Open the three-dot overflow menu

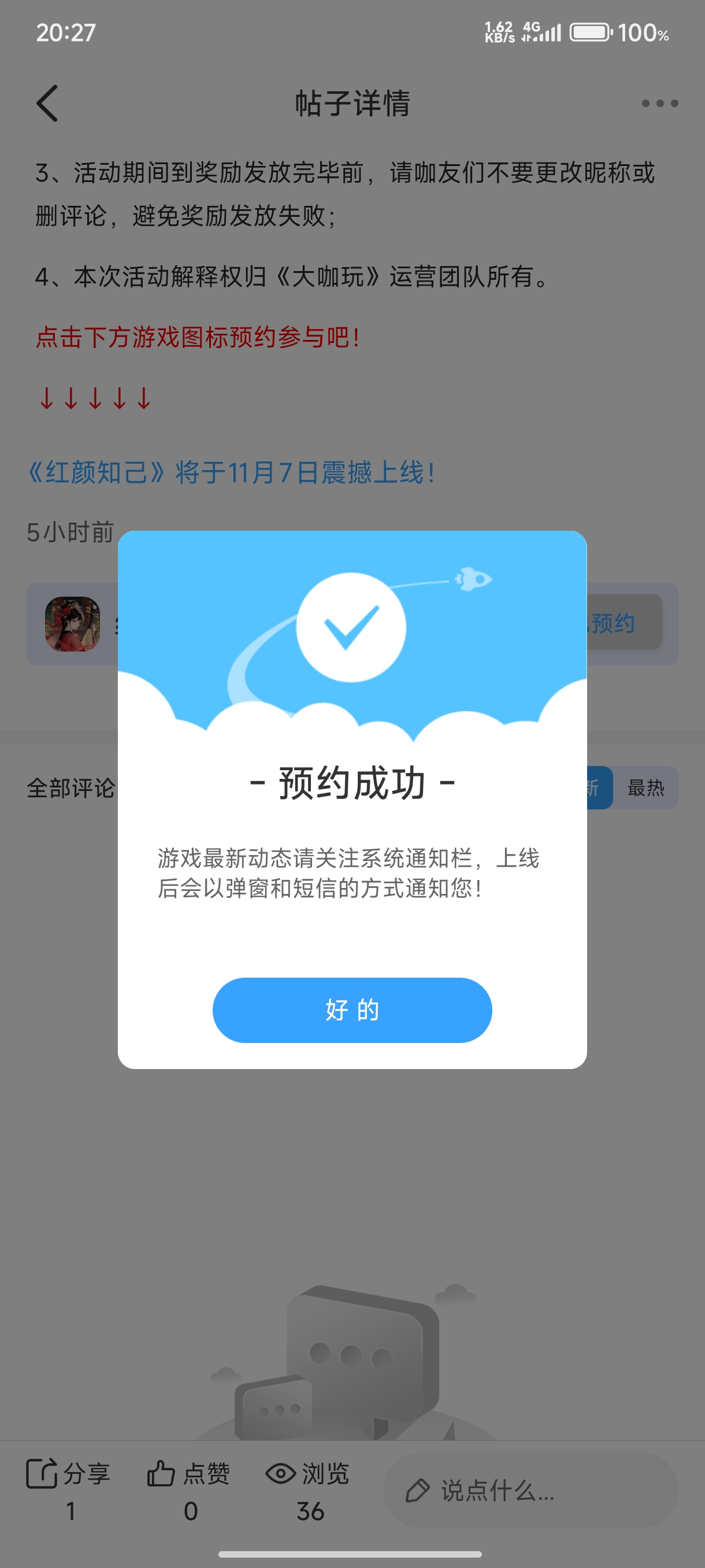(659, 103)
